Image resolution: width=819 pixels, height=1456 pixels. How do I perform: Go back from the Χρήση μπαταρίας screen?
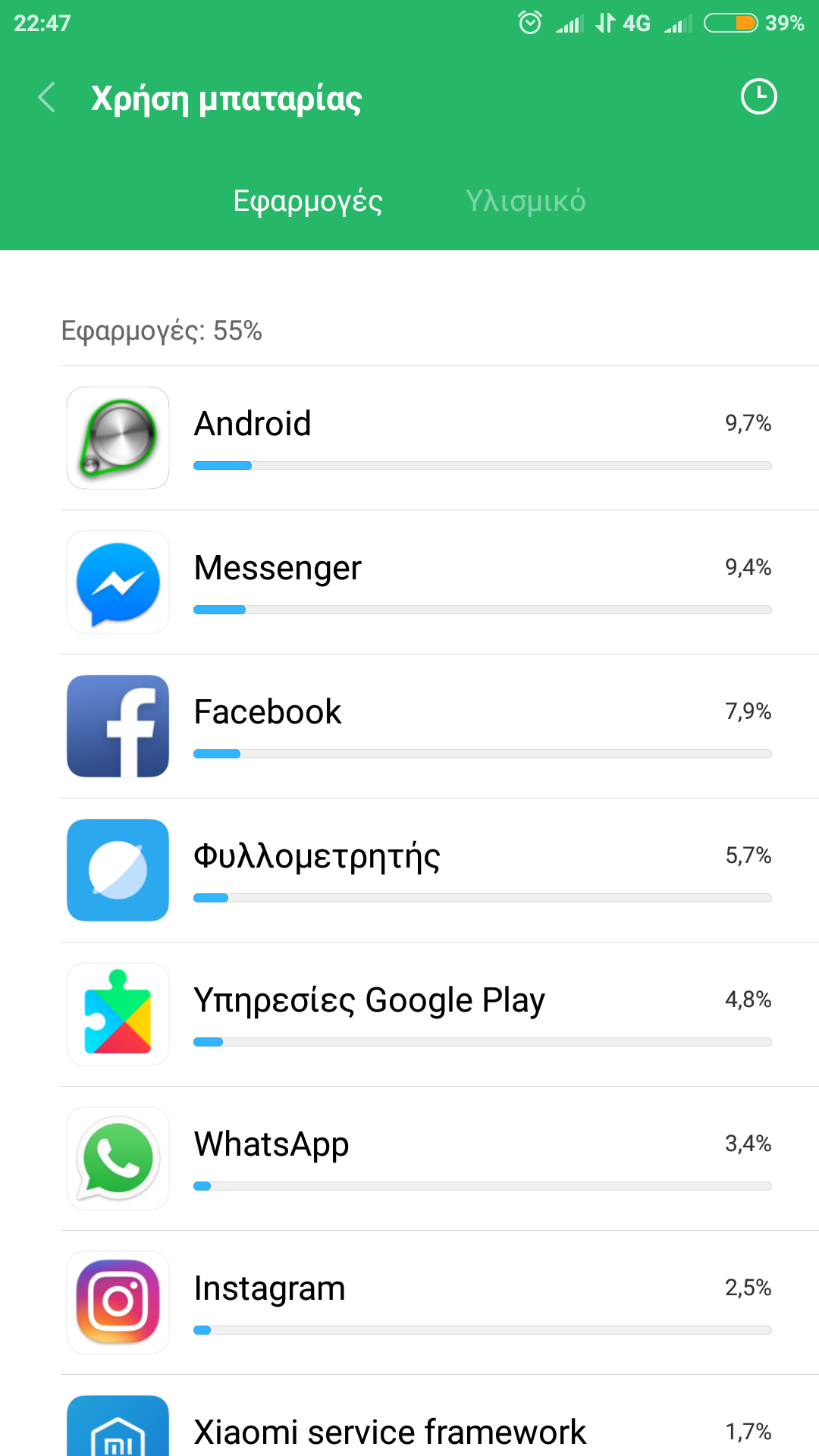coord(47,98)
